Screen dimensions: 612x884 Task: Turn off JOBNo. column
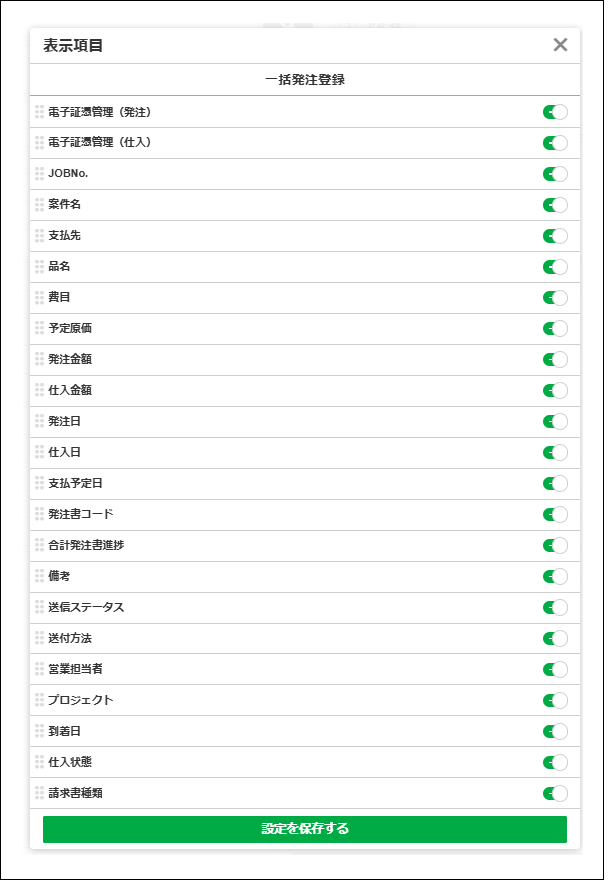[555, 174]
